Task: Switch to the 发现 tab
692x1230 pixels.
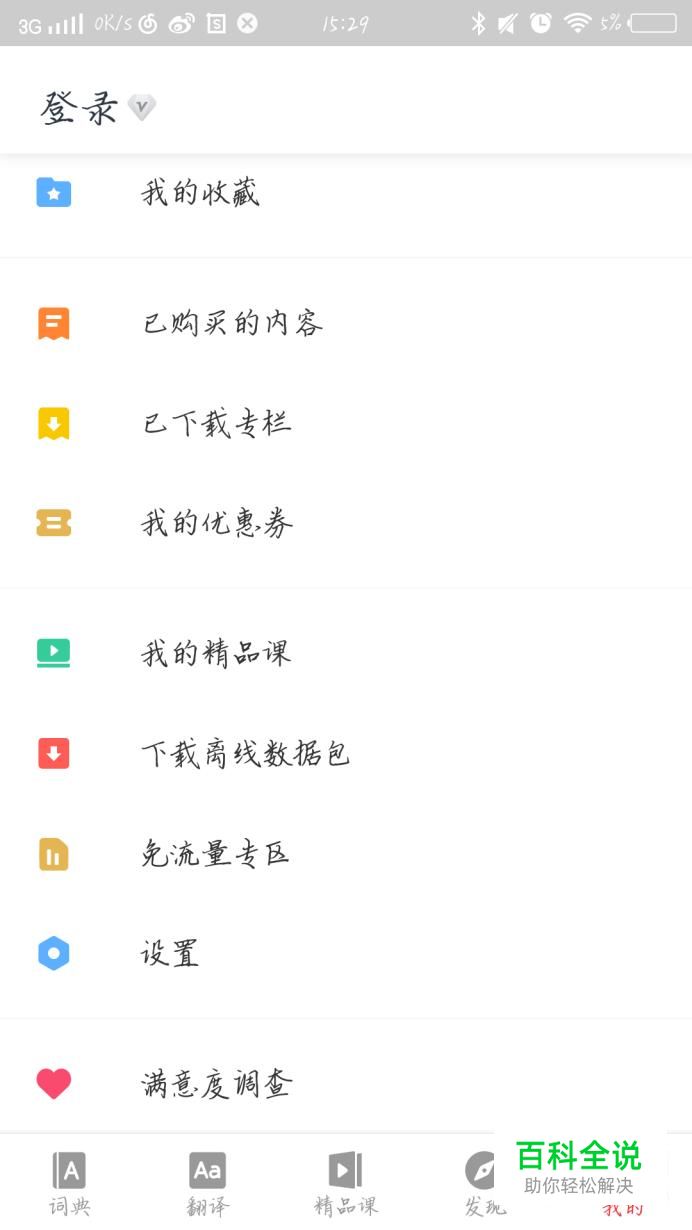Action: click(484, 1184)
